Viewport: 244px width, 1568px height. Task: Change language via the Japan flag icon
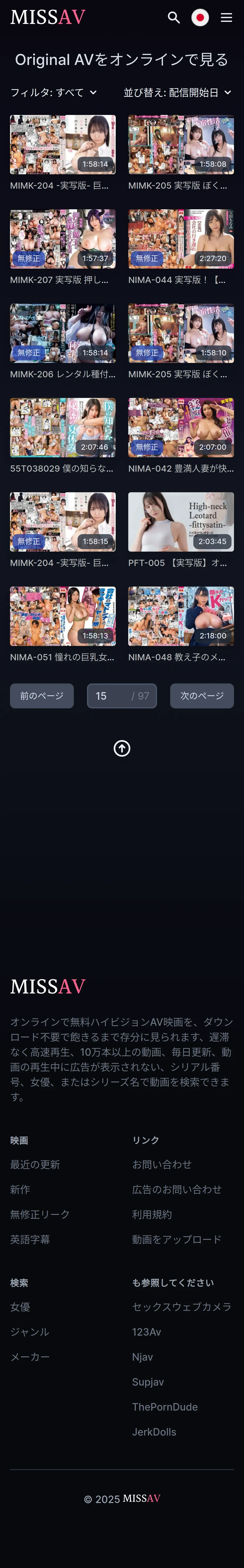click(200, 18)
